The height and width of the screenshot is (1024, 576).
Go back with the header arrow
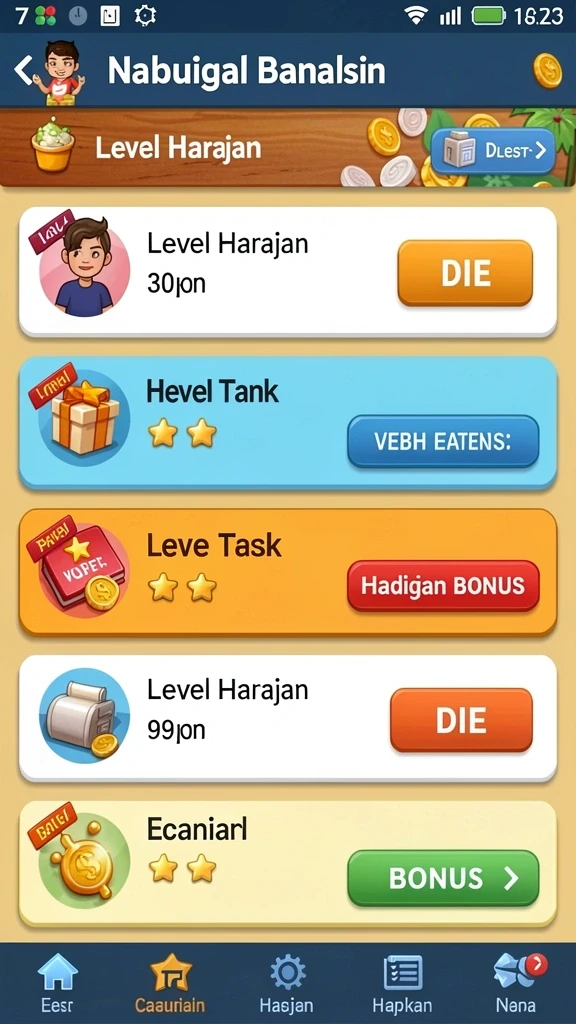pyautogui.click(x=24, y=70)
